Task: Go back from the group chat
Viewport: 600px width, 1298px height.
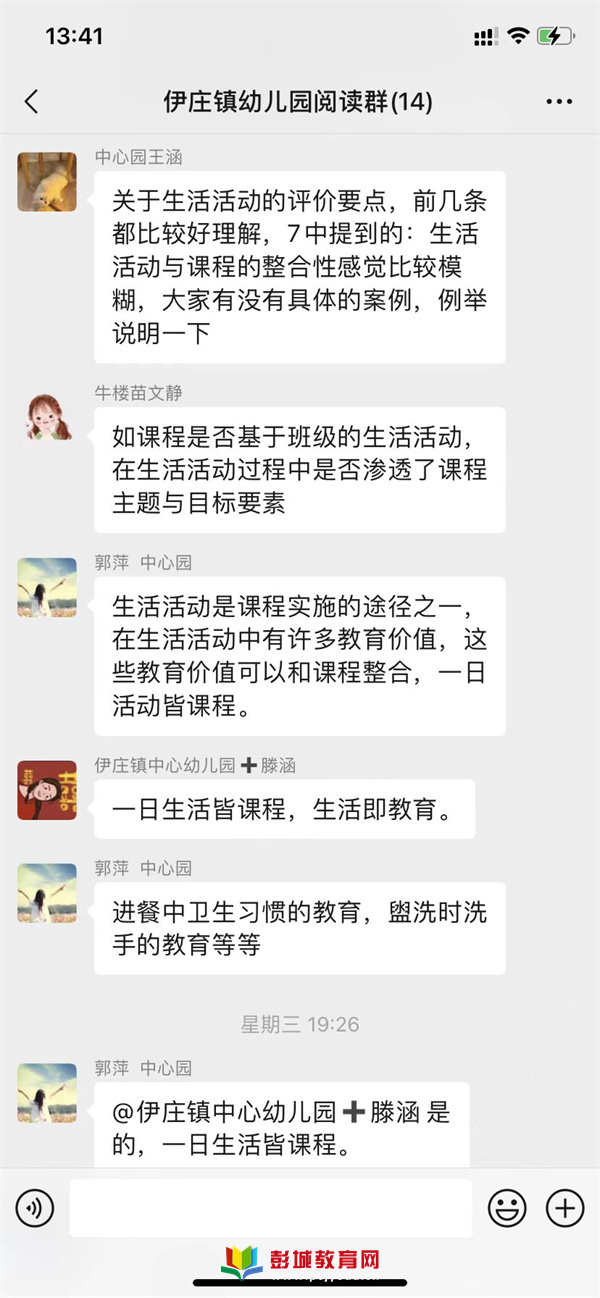Action: click(32, 101)
